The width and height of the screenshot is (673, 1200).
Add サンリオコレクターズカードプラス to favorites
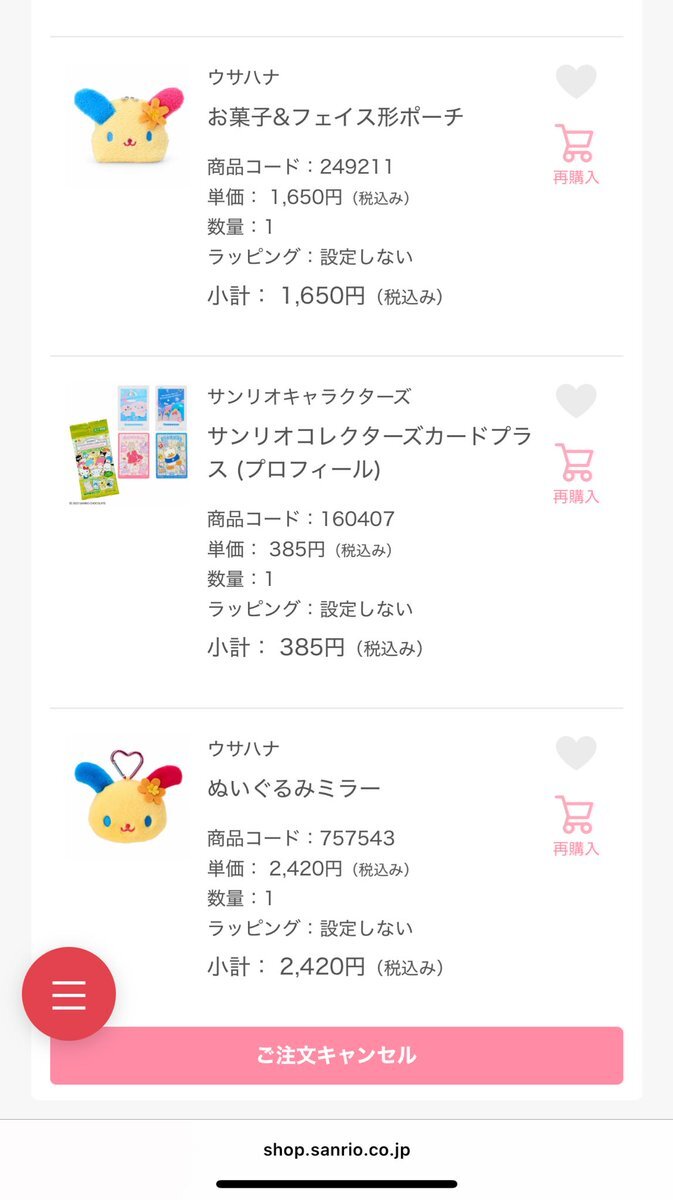576,401
